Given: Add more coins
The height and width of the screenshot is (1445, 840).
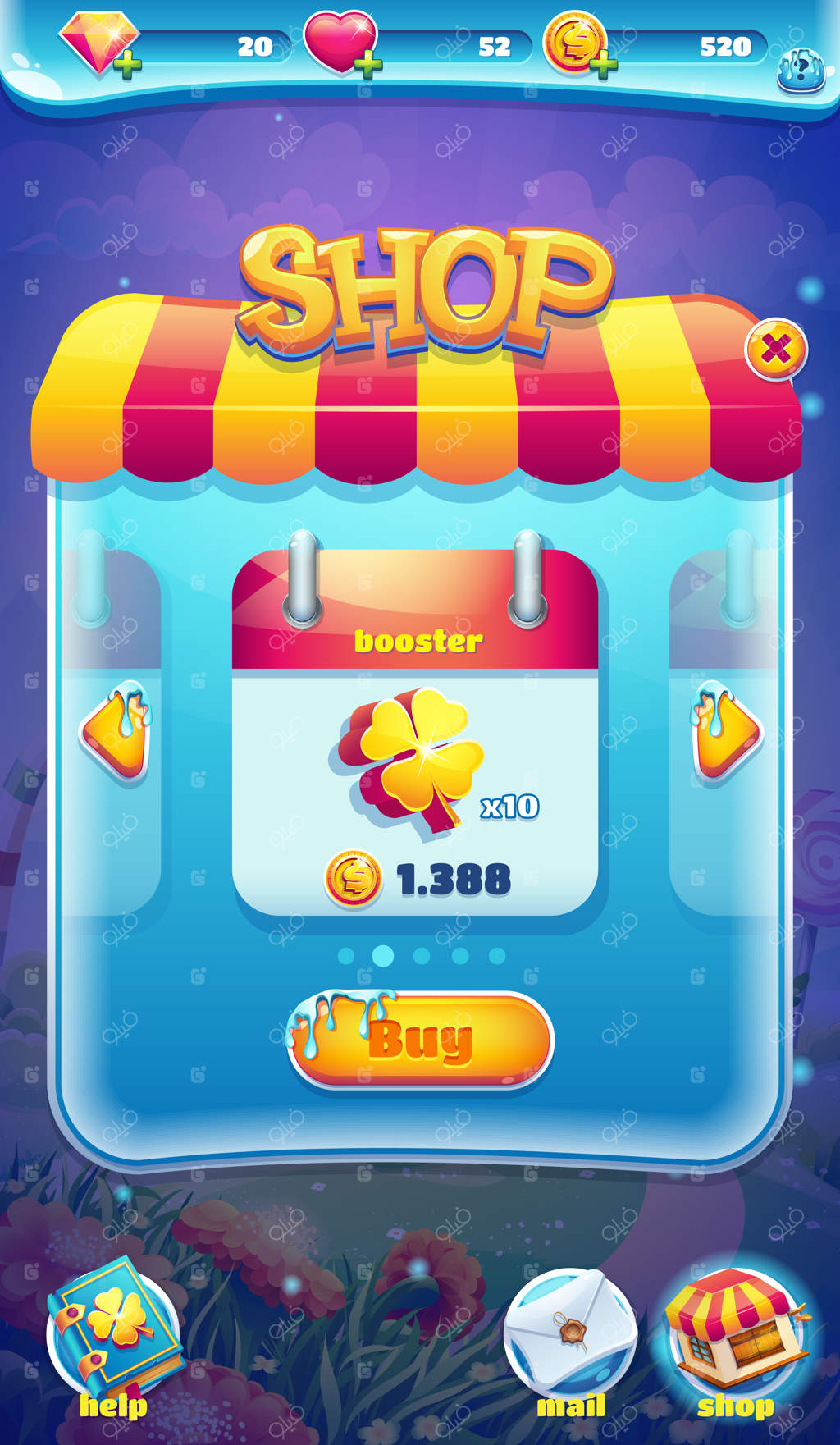Looking at the screenshot, I should pos(603,64).
